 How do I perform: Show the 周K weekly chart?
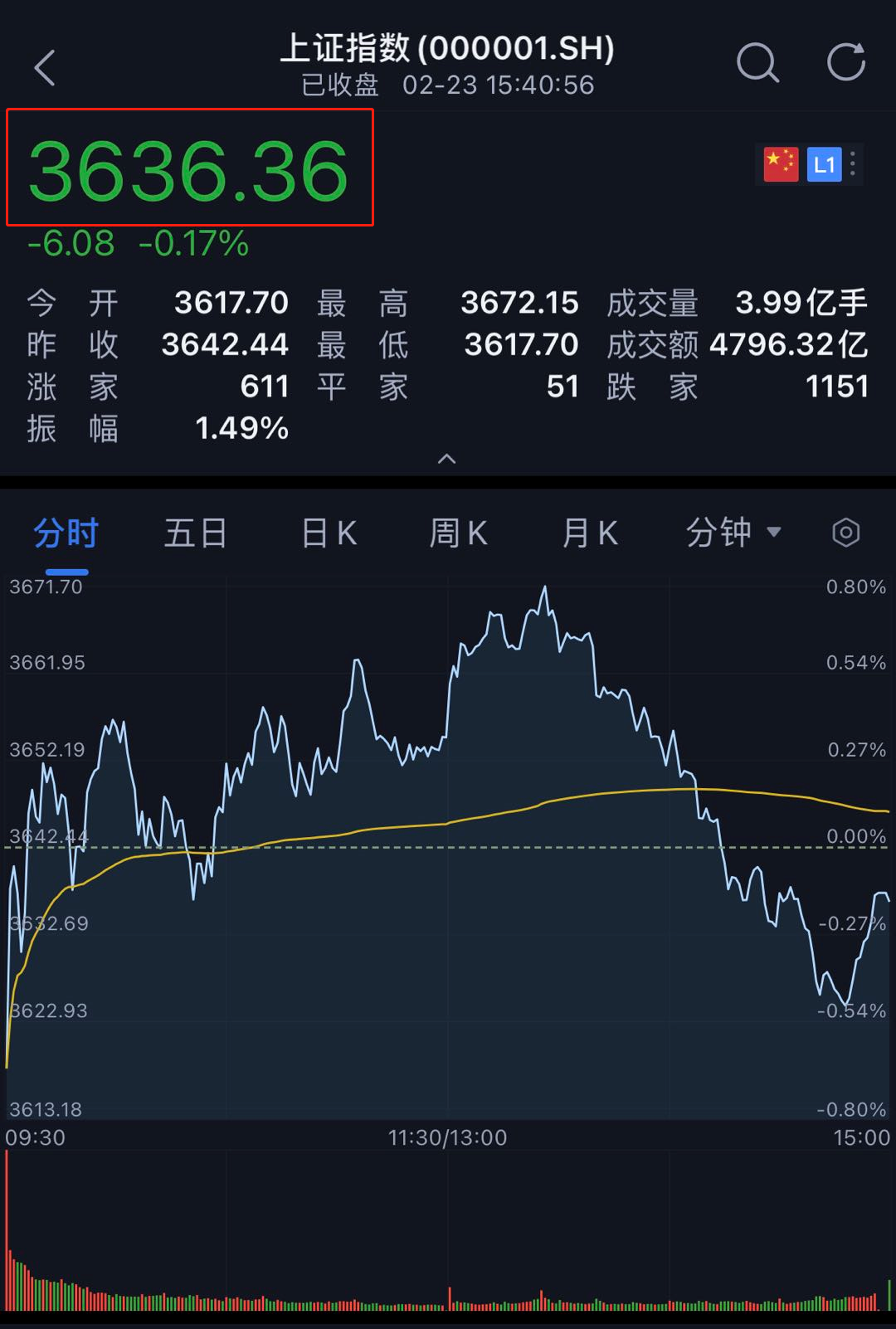pos(459,533)
